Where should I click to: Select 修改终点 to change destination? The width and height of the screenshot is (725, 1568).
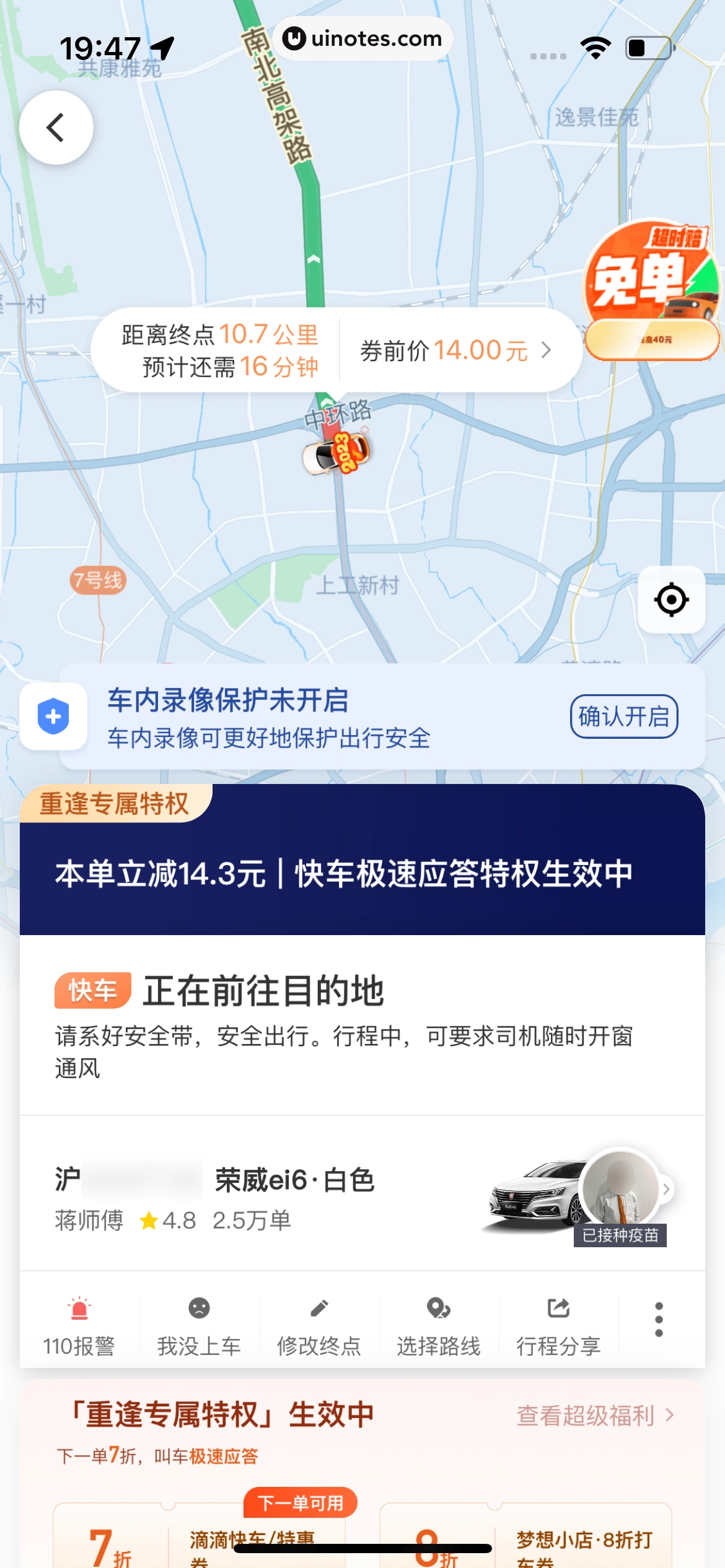[319, 1325]
